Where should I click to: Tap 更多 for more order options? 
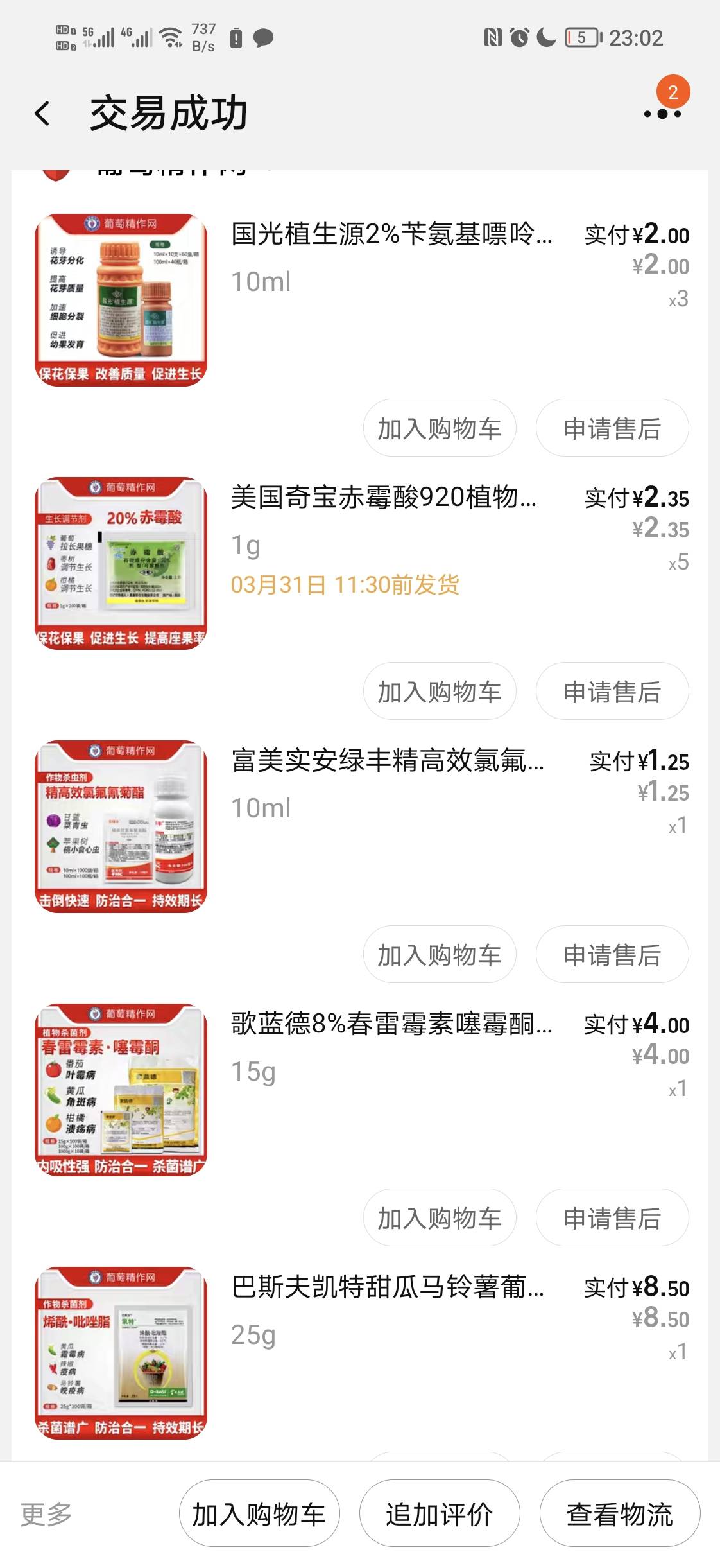[46, 1514]
